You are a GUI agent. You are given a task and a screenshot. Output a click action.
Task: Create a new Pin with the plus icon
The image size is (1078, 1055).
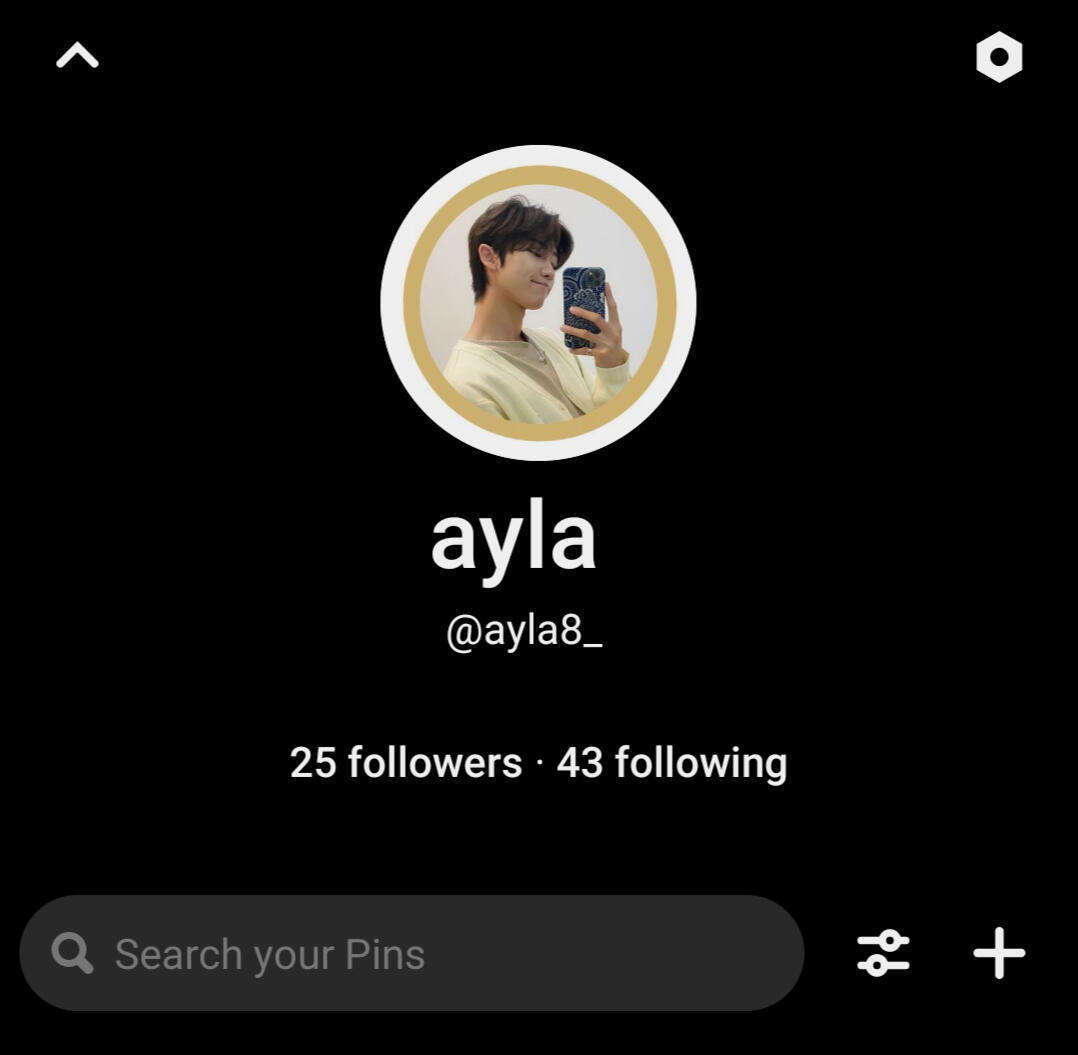(999, 953)
